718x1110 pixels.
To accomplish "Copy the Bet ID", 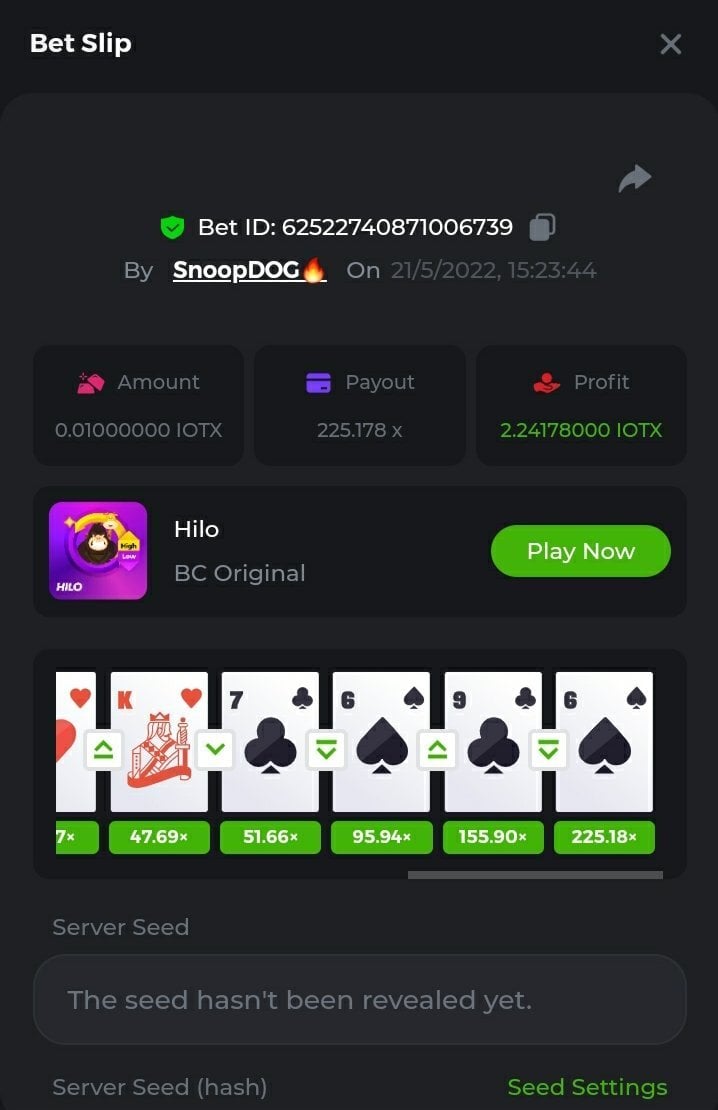I will coord(542,227).
